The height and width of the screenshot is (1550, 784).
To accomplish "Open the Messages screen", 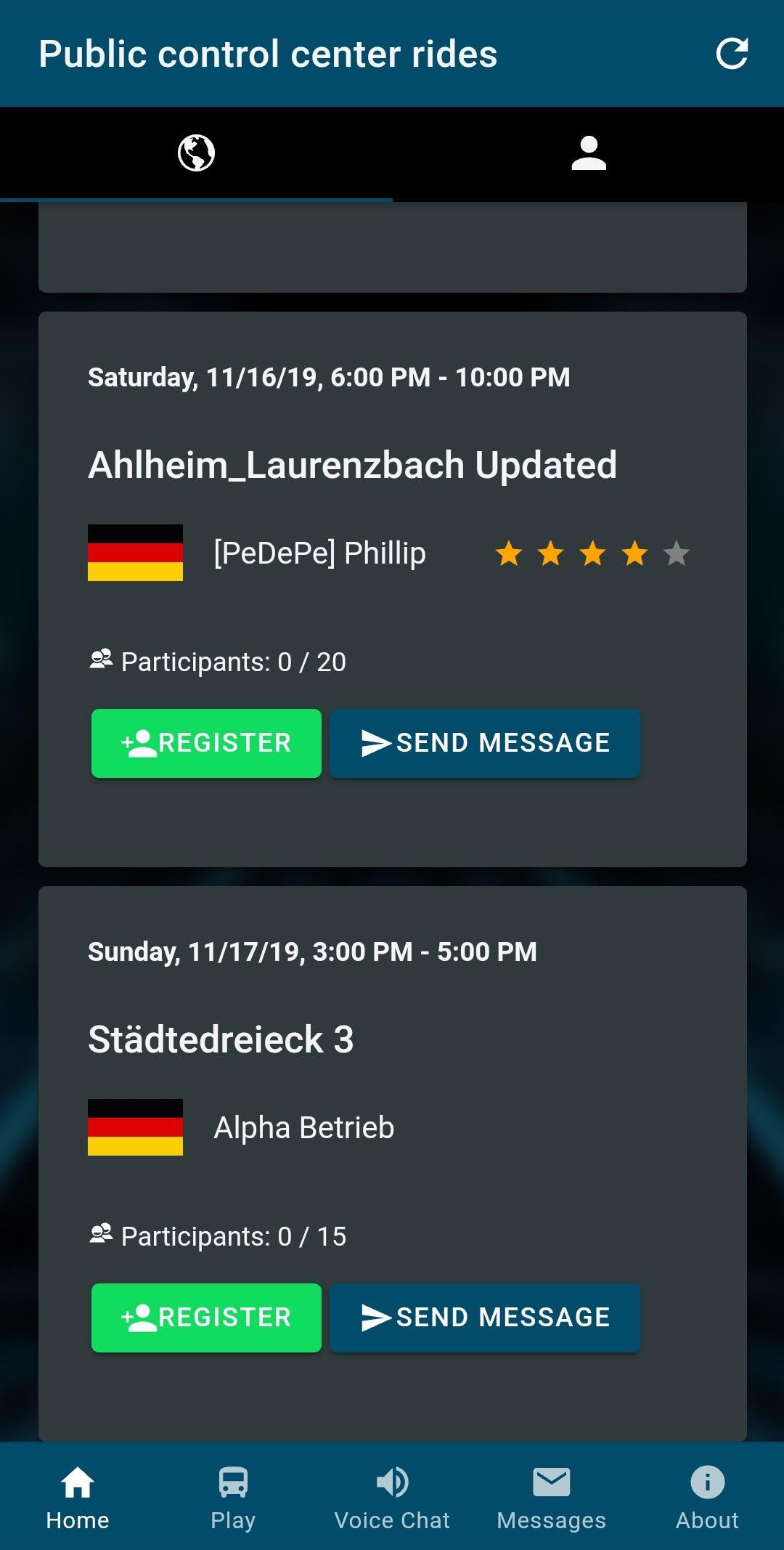I will [x=551, y=1498].
